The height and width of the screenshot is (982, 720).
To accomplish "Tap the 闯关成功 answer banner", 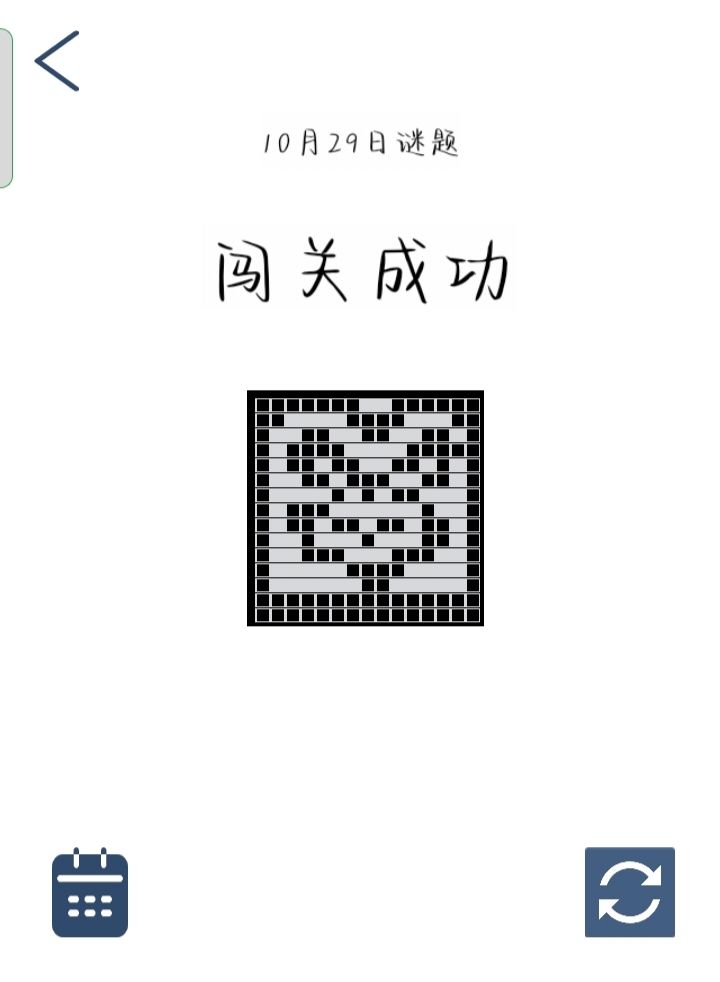I will tap(362, 268).
